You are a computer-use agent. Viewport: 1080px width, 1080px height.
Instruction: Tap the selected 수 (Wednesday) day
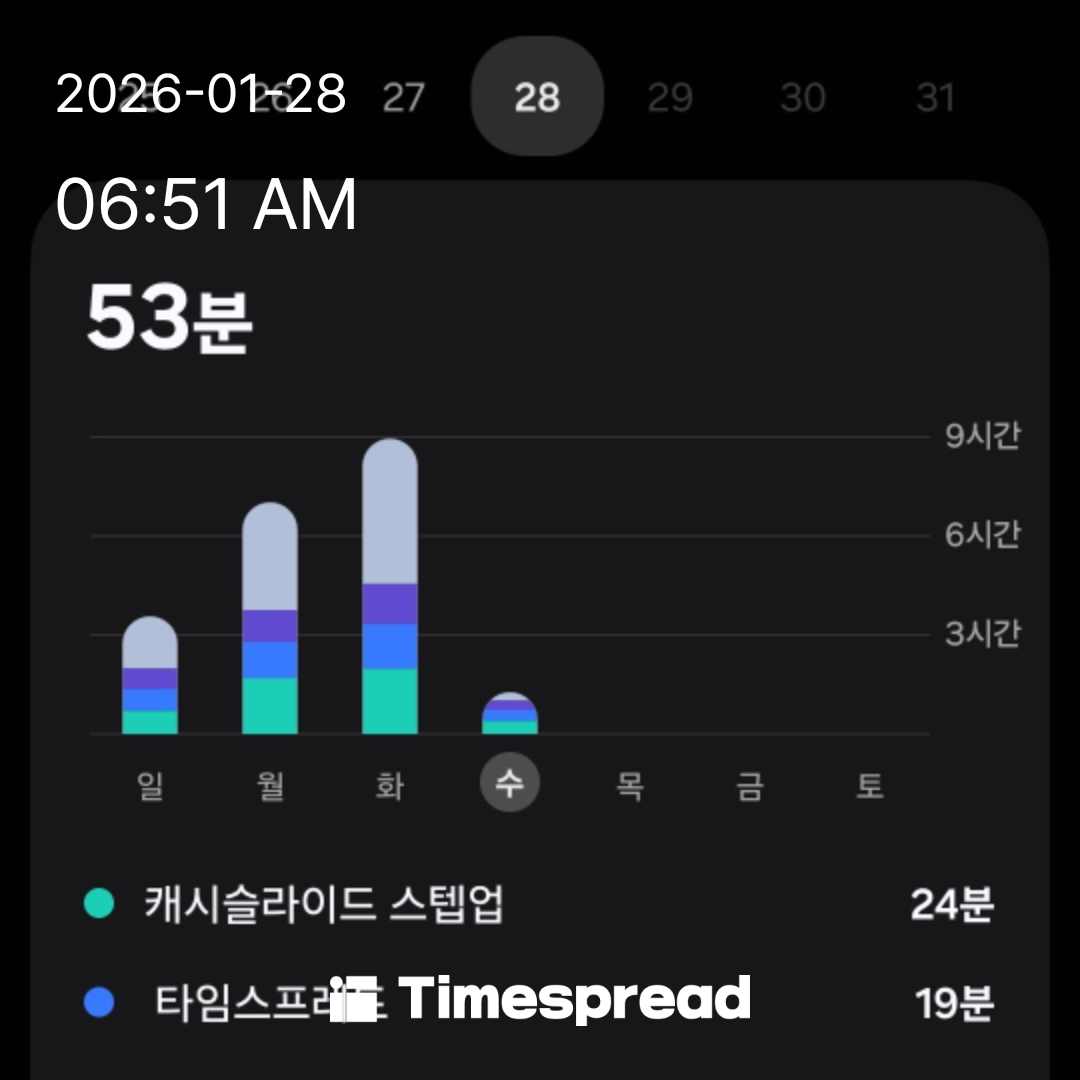click(510, 784)
